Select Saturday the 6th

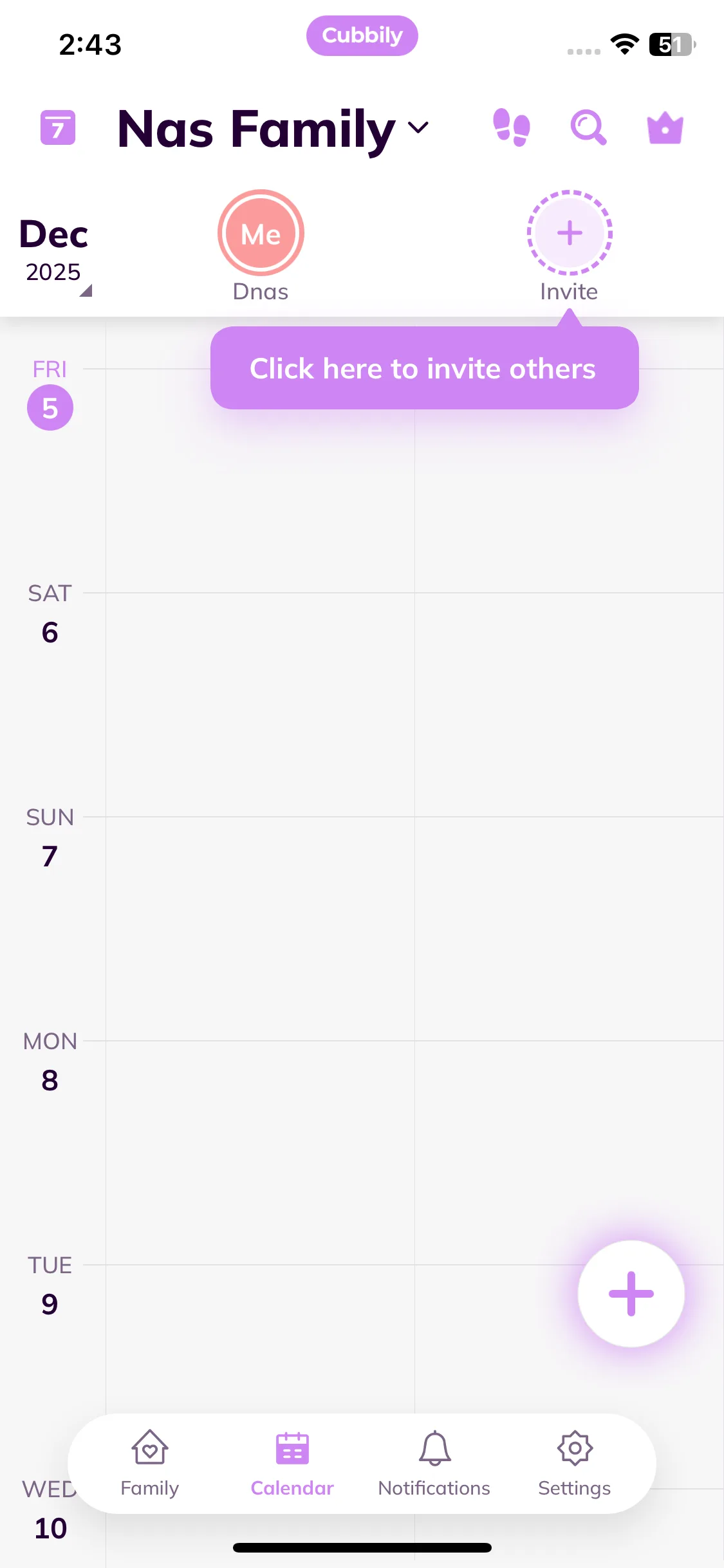point(50,631)
